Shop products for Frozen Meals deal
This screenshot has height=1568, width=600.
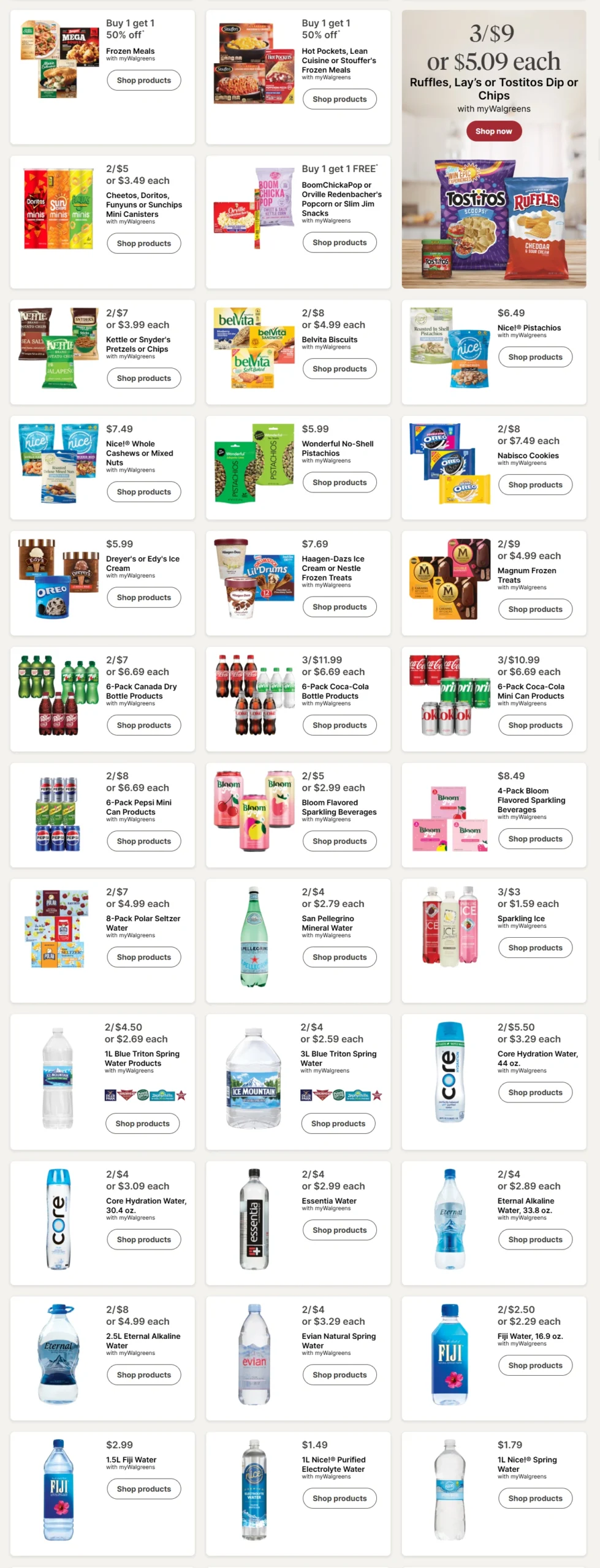click(x=144, y=80)
